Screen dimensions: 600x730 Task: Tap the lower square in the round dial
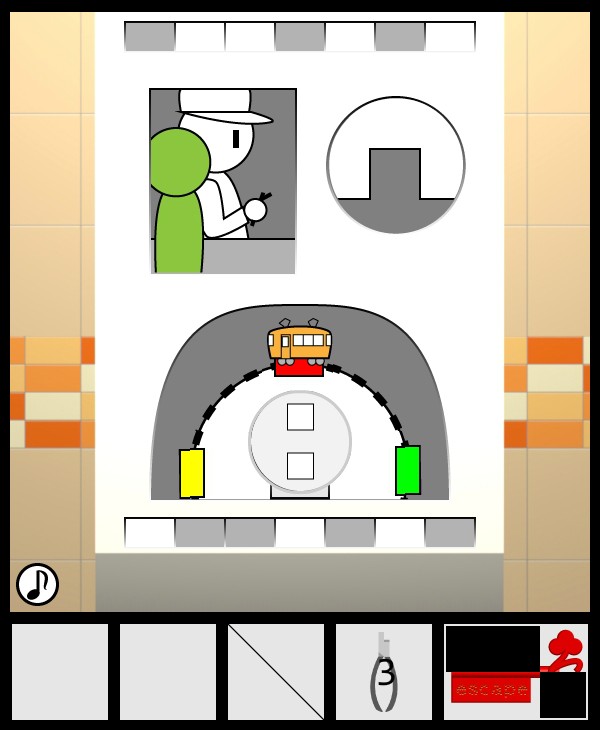coord(300,466)
